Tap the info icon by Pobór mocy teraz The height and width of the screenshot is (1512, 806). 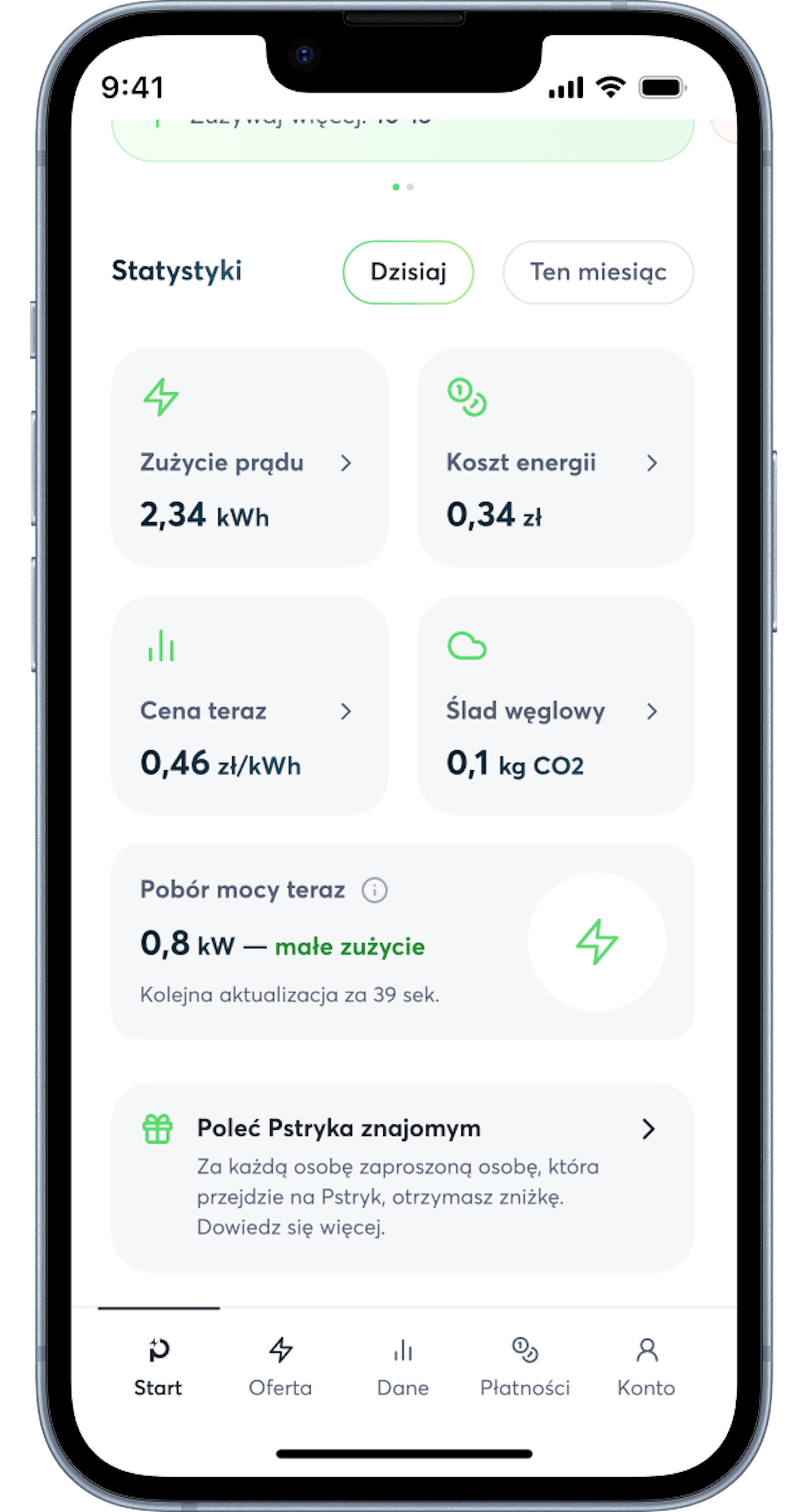click(374, 890)
